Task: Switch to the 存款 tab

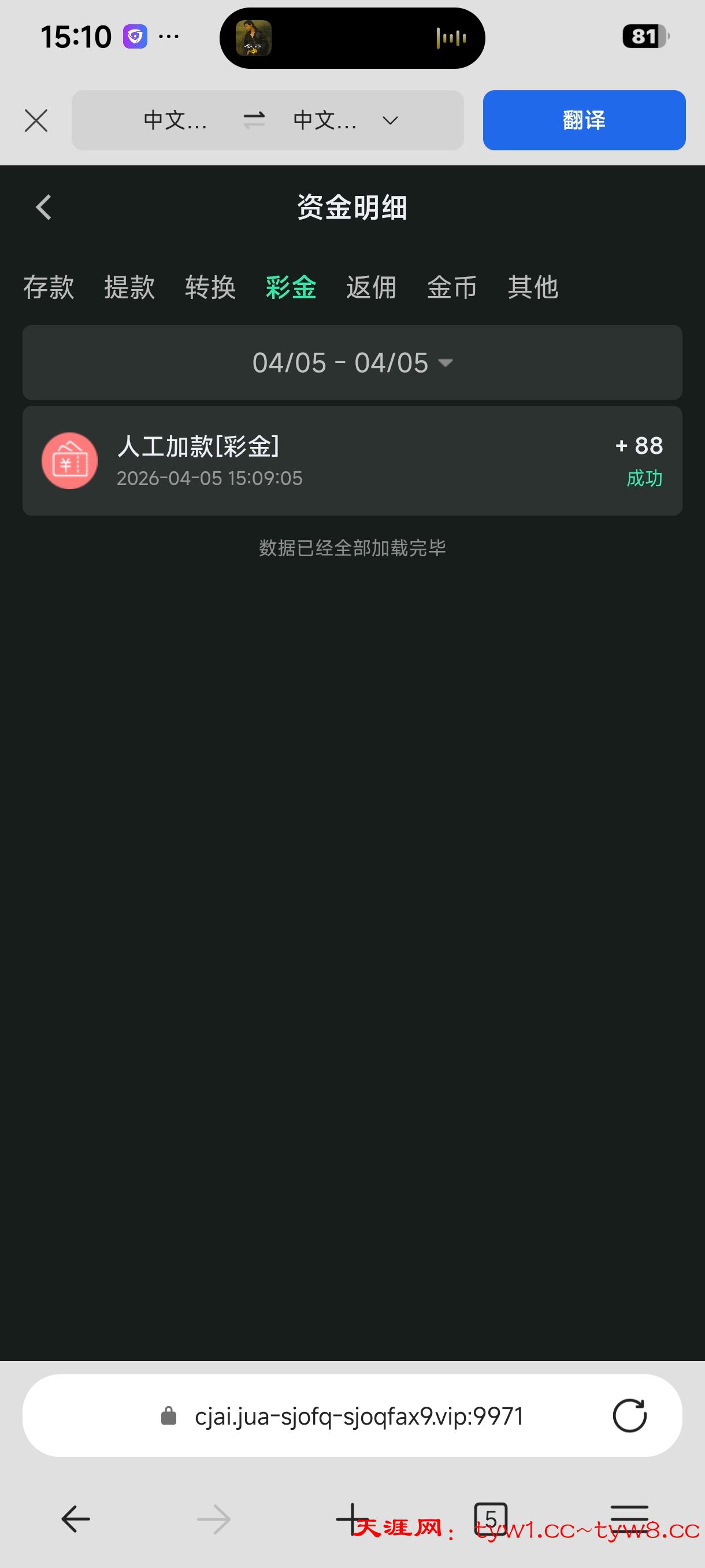Action: (49, 287)
